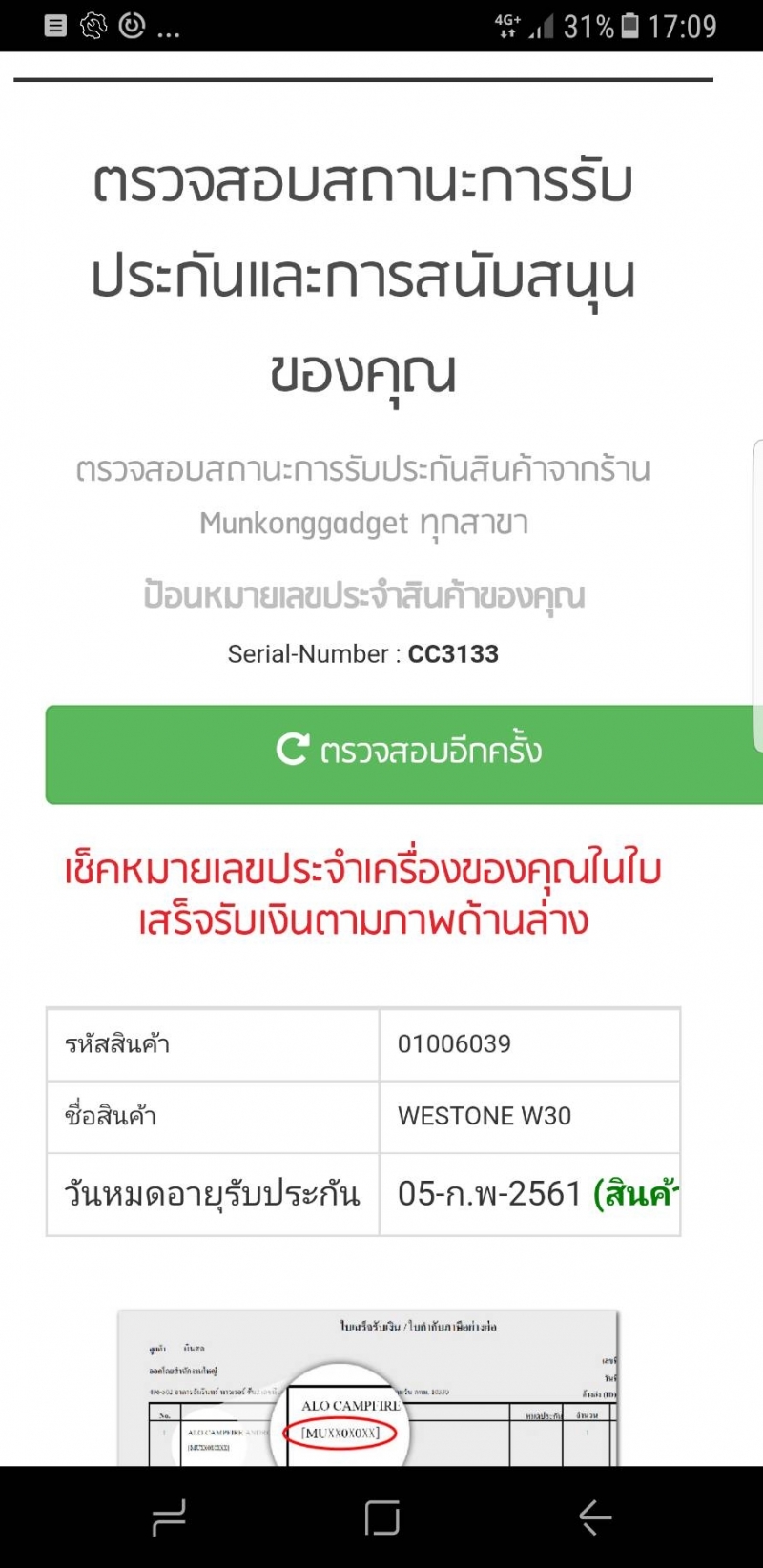
Task: Tap the green ตรวจสอบอีกครั้ง button
Action: [408, 753]
